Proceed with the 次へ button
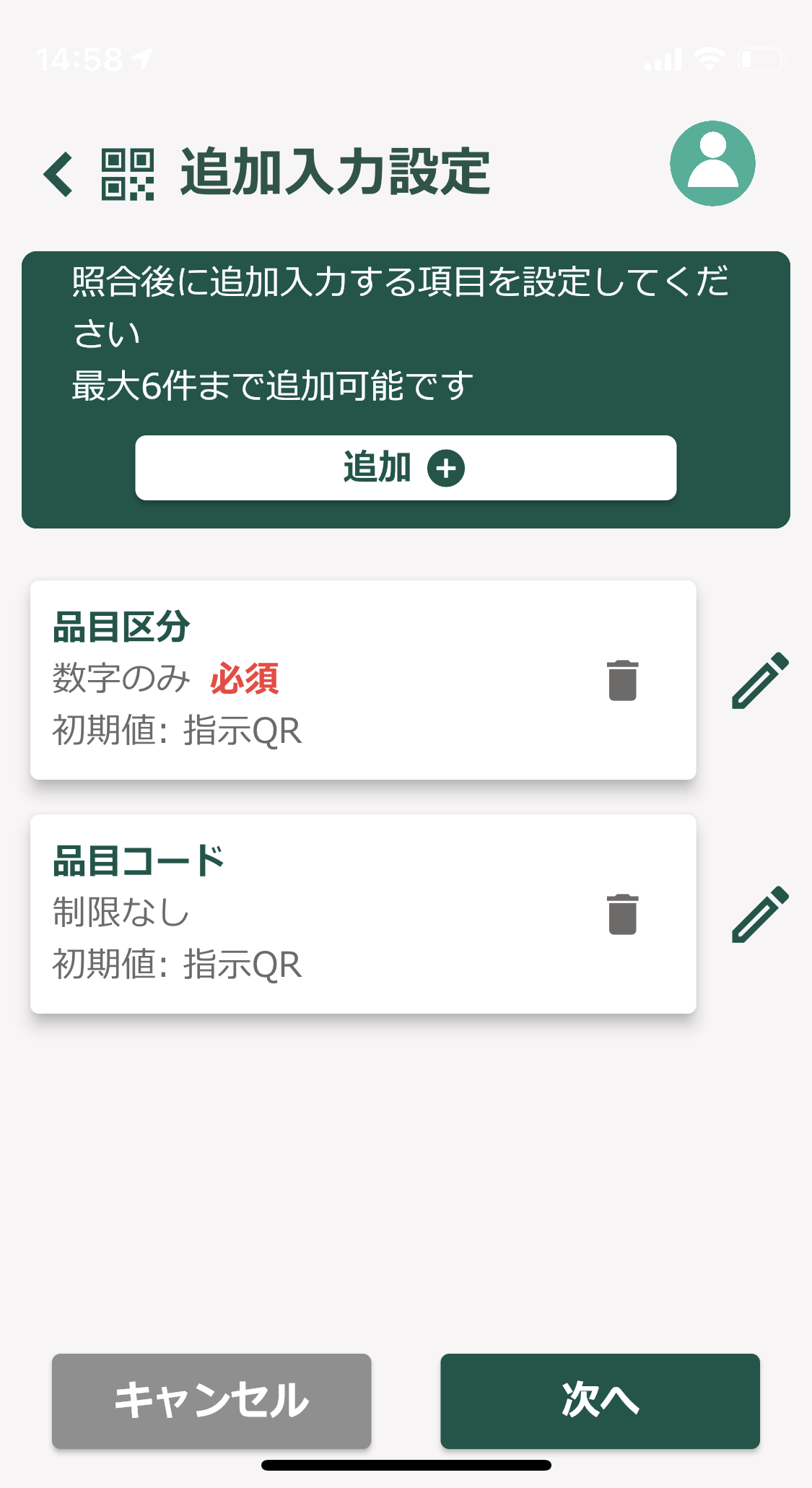Screen dimensions: 812x1488 point(600,1401)
